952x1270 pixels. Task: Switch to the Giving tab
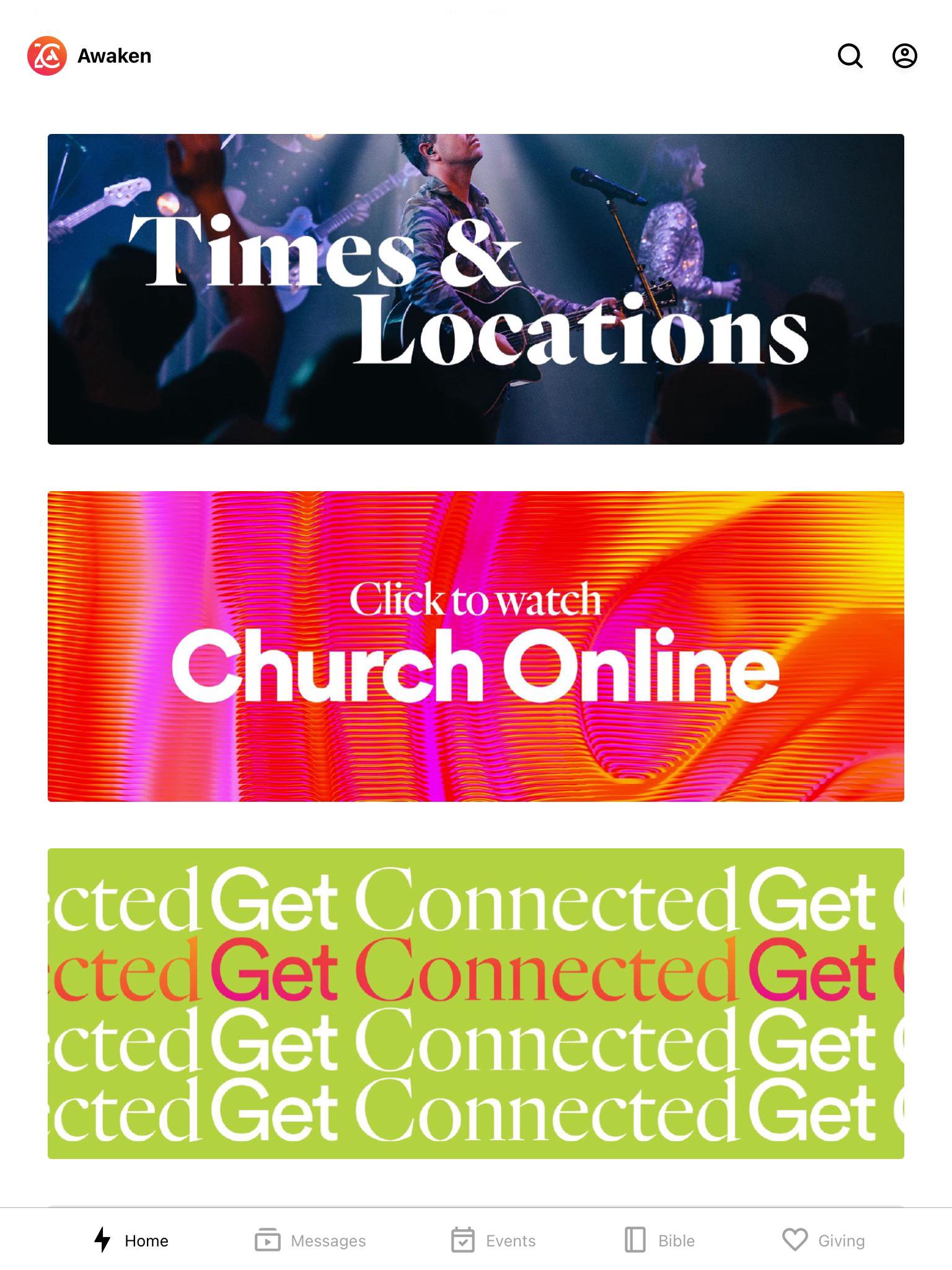pos(824,1240)
